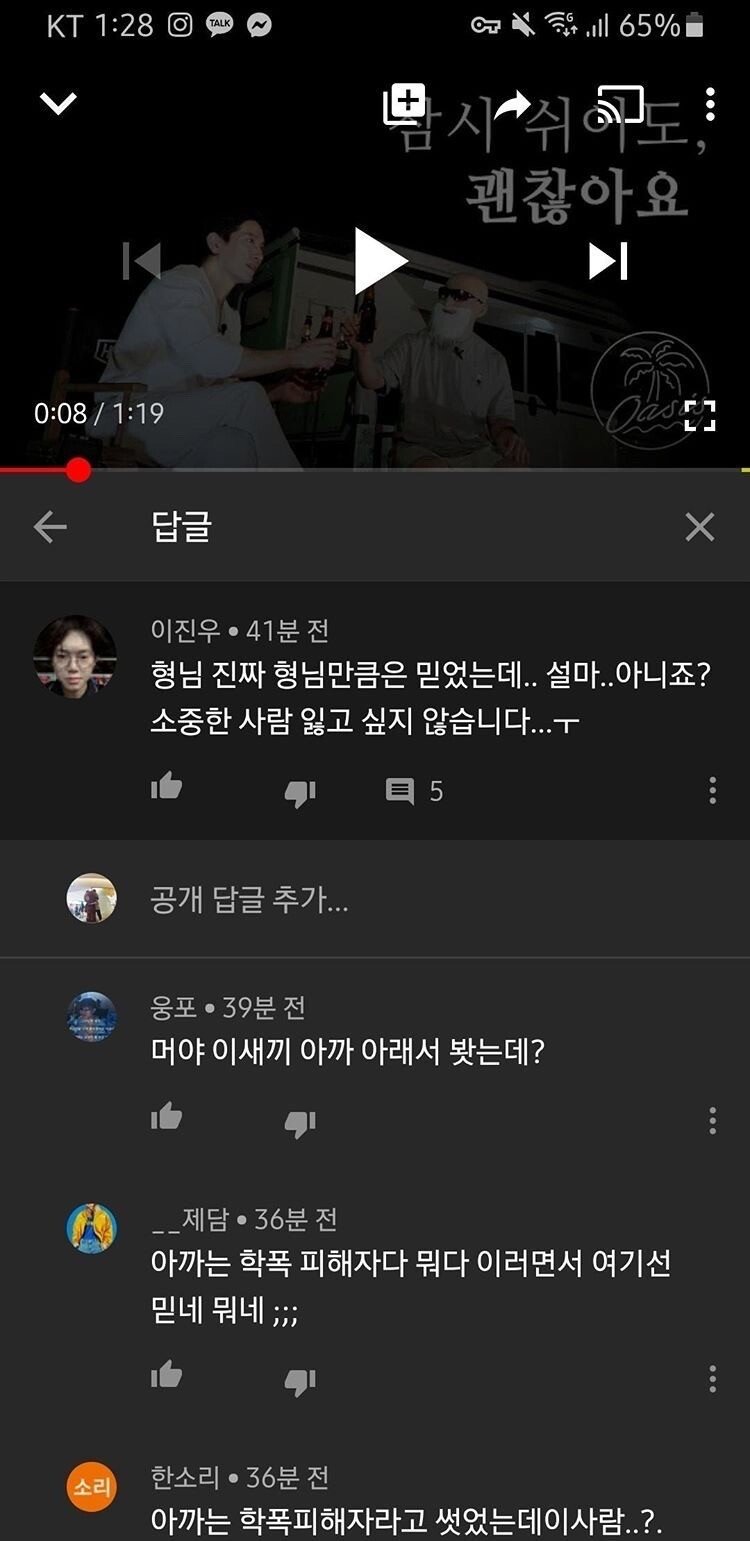Go back from the 답글 panel
The image size is (750, 1541).
[x=50, y=527]
